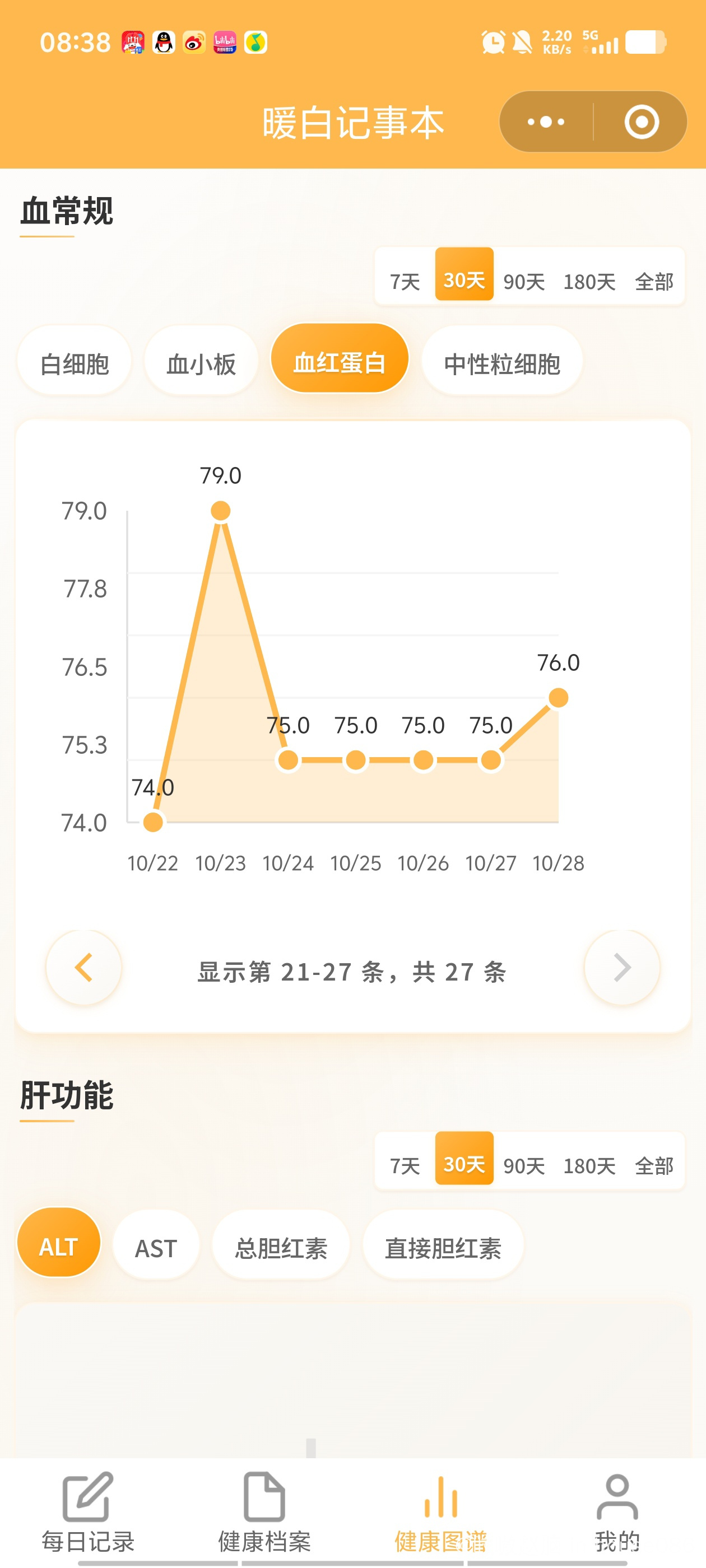Screen dimensions: 706x1568
Task: Select 90天 range for 血常规
Action: (x=523, y=281)
